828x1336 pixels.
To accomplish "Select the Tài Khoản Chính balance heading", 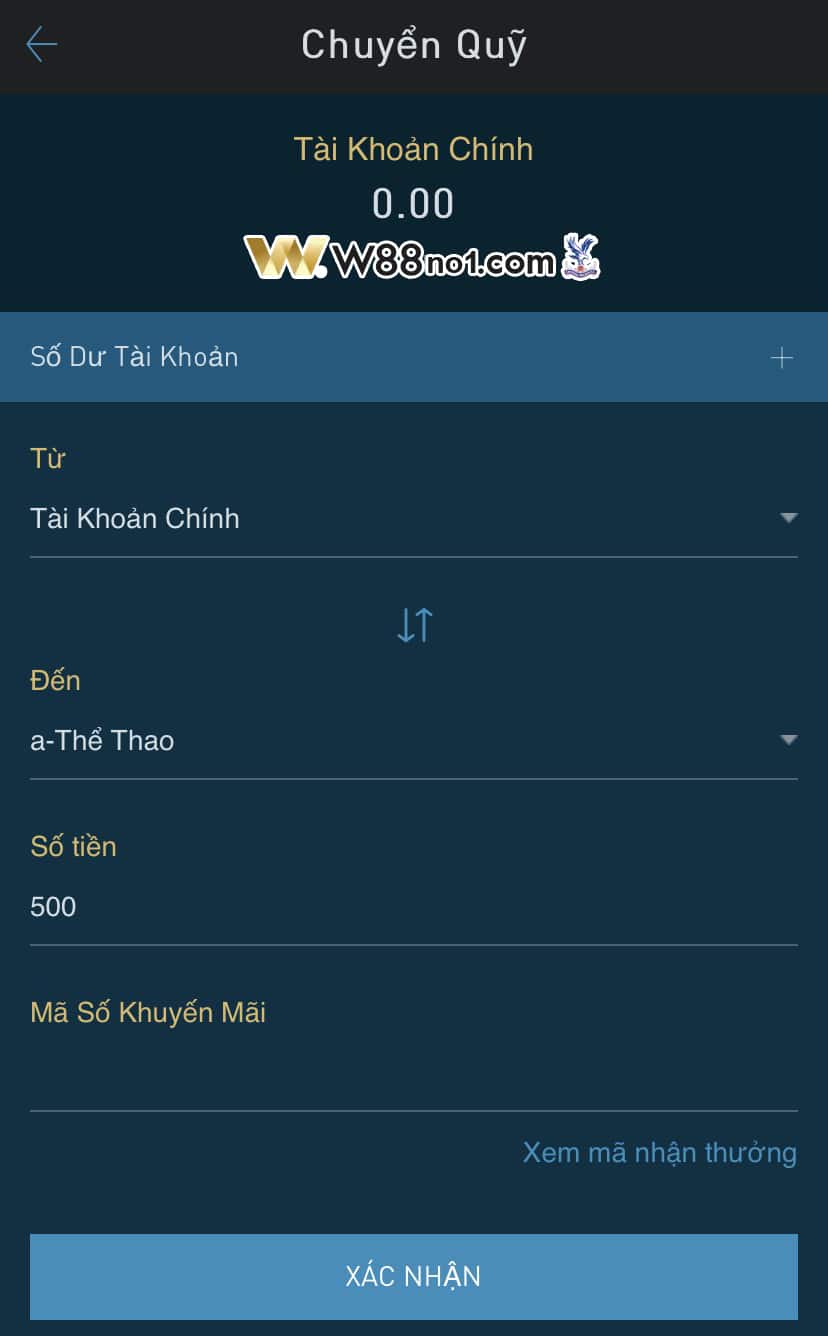I will [x=414, y=148].
